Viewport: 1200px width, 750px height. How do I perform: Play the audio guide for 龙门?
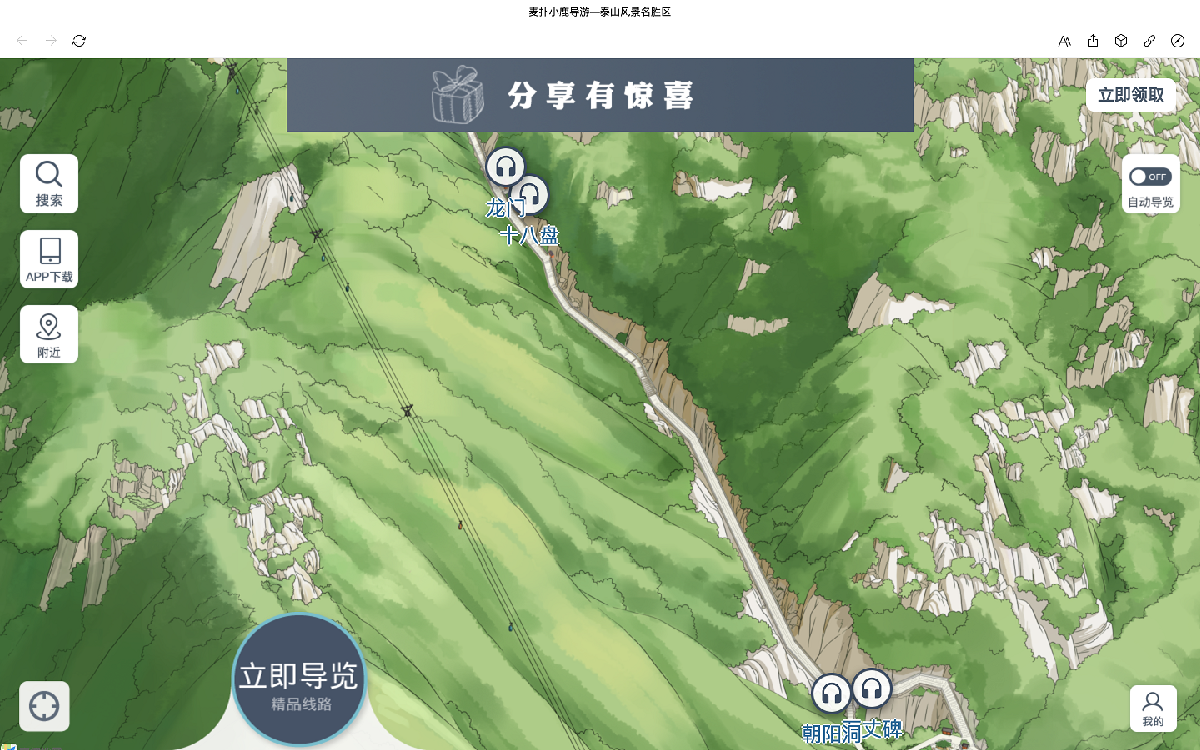click(x=505, y=166)
